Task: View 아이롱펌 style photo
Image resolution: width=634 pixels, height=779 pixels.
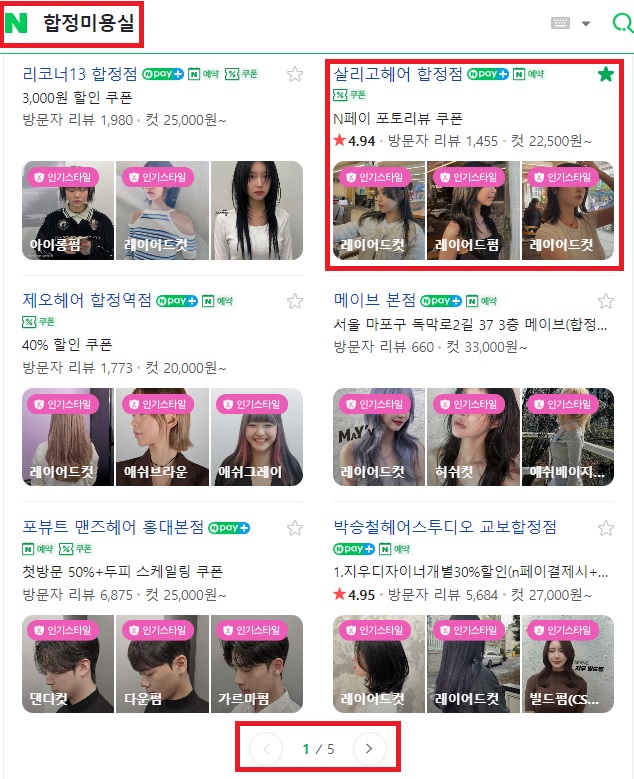Action: pyautogui.click(x=66, y=211)
